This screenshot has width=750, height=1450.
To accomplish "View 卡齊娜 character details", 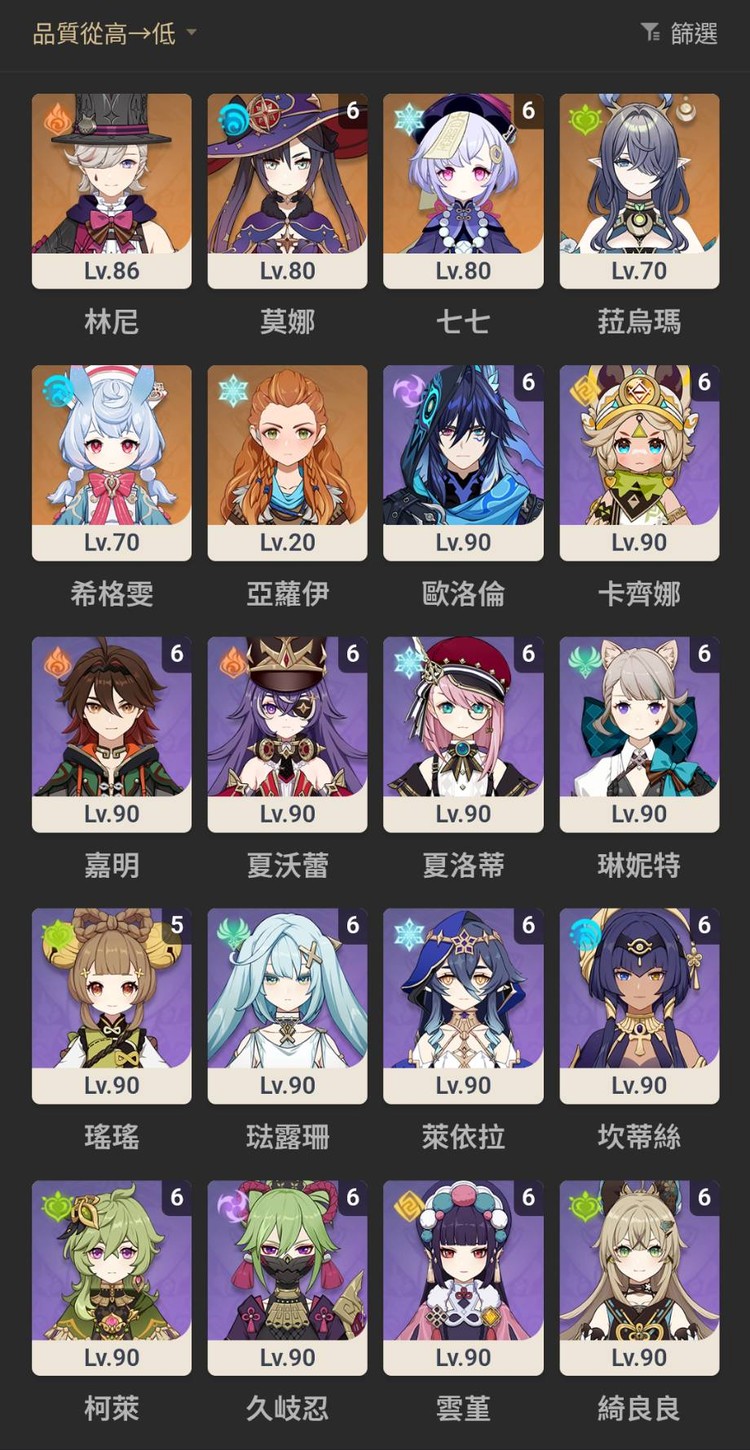I will point(639,462).
